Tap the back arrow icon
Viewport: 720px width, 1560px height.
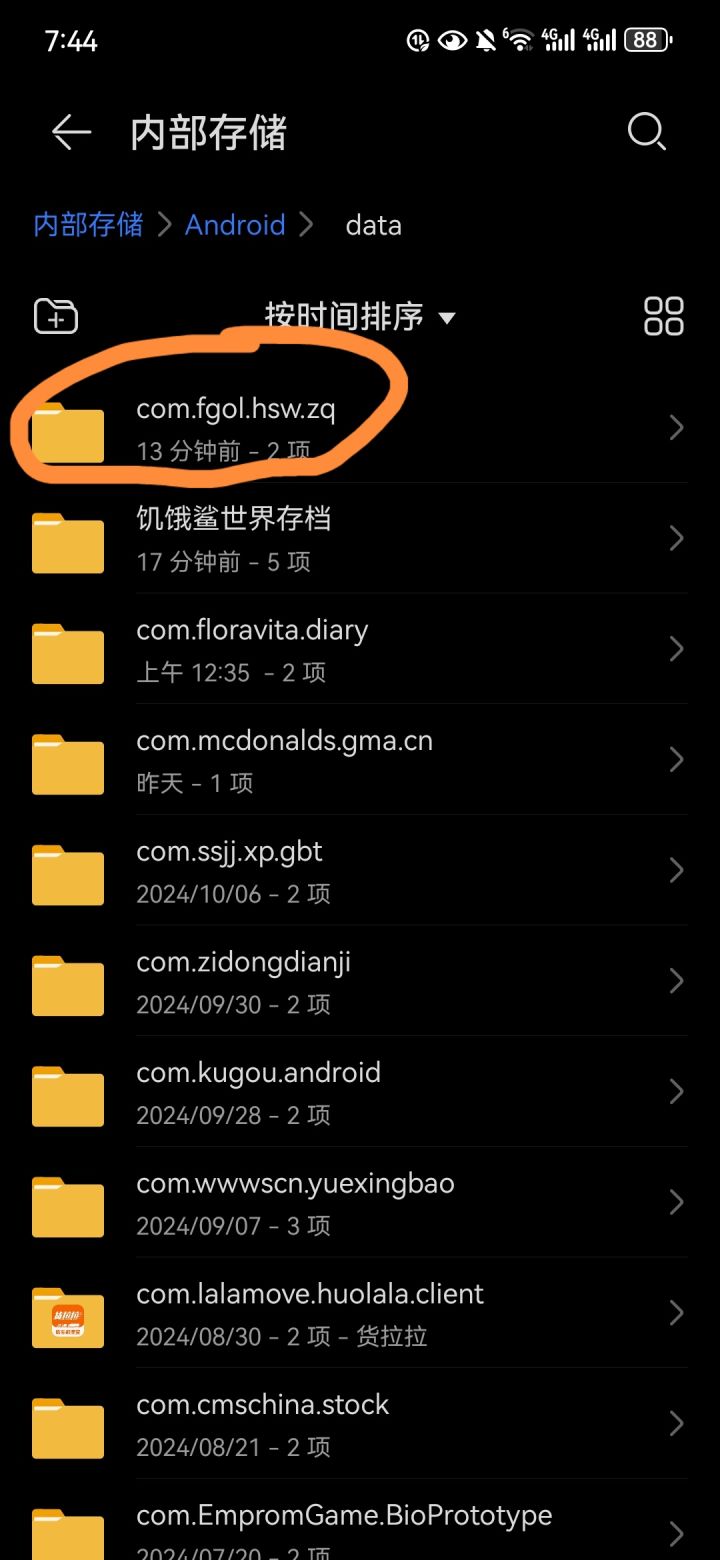point(69,131)
